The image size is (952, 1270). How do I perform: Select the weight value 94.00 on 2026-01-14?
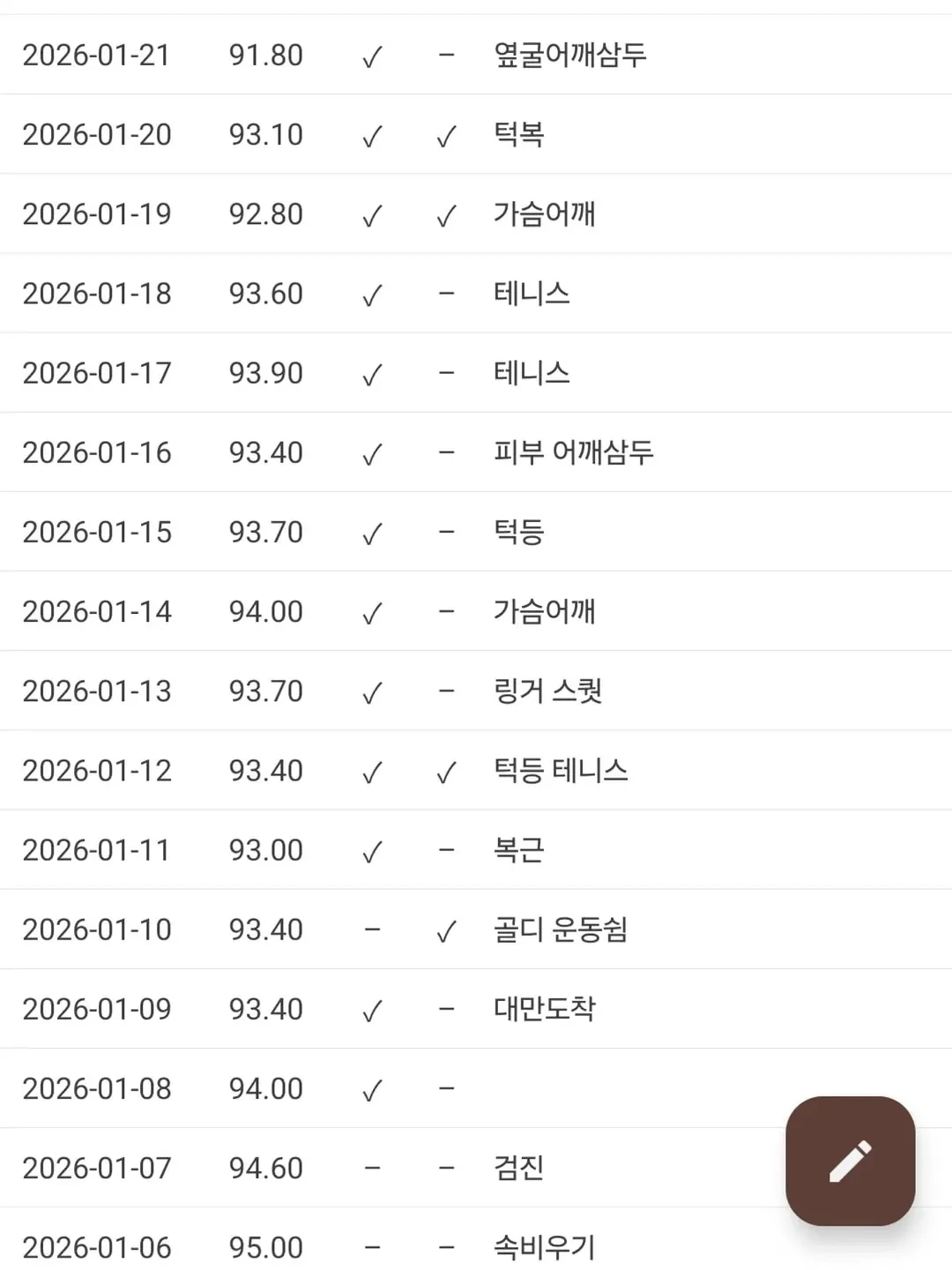pos(267,610)
